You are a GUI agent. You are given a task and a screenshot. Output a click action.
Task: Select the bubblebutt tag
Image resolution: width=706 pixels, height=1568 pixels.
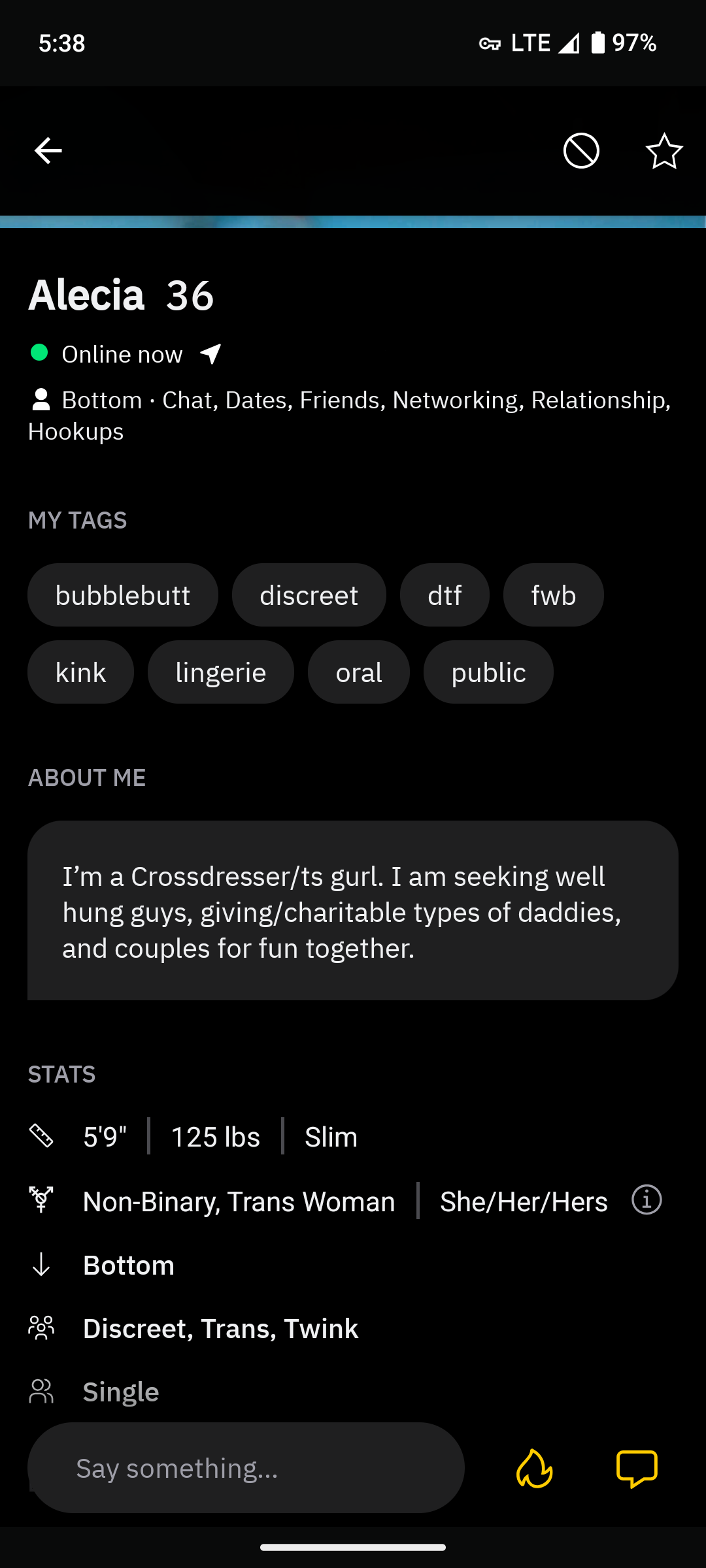(123, 595)
